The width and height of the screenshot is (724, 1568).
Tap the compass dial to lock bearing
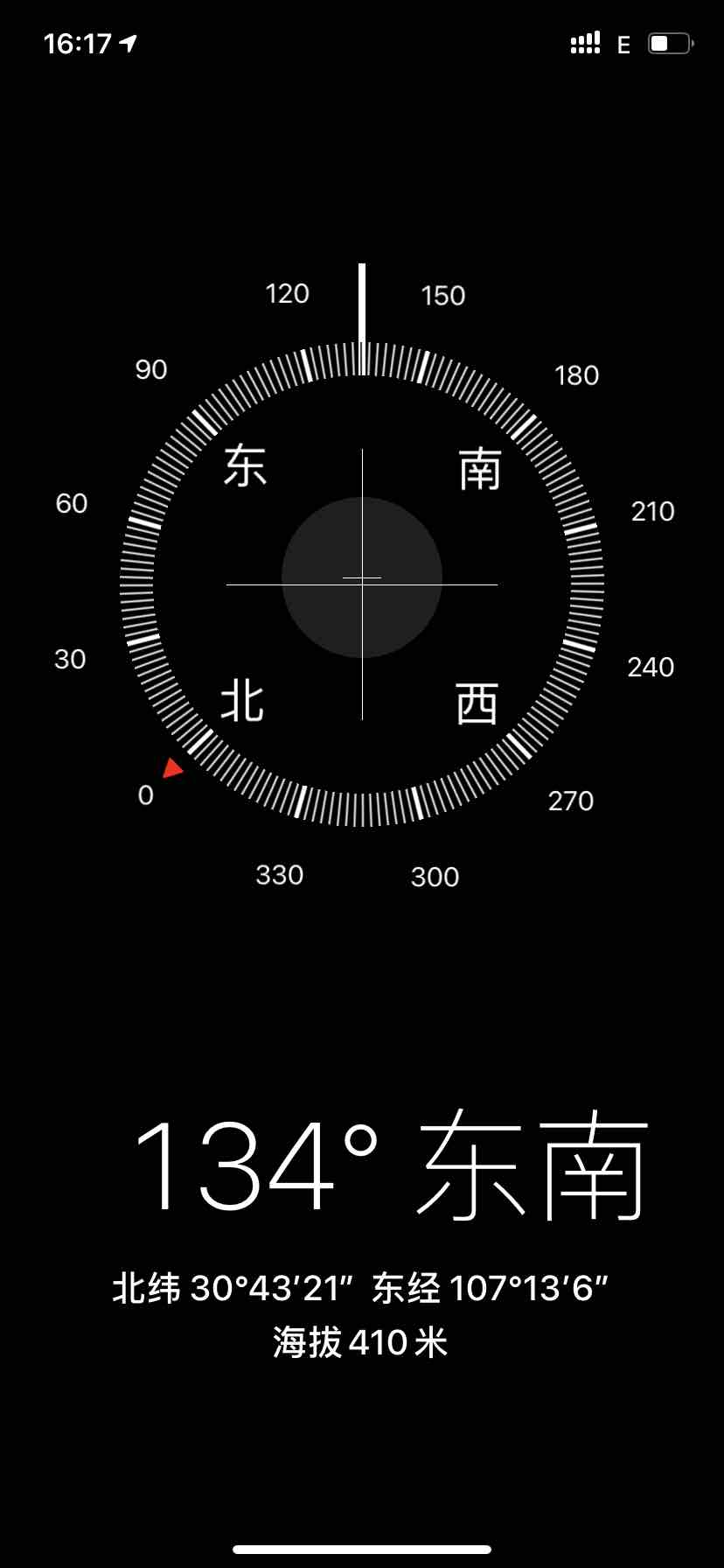pos(362,578)
